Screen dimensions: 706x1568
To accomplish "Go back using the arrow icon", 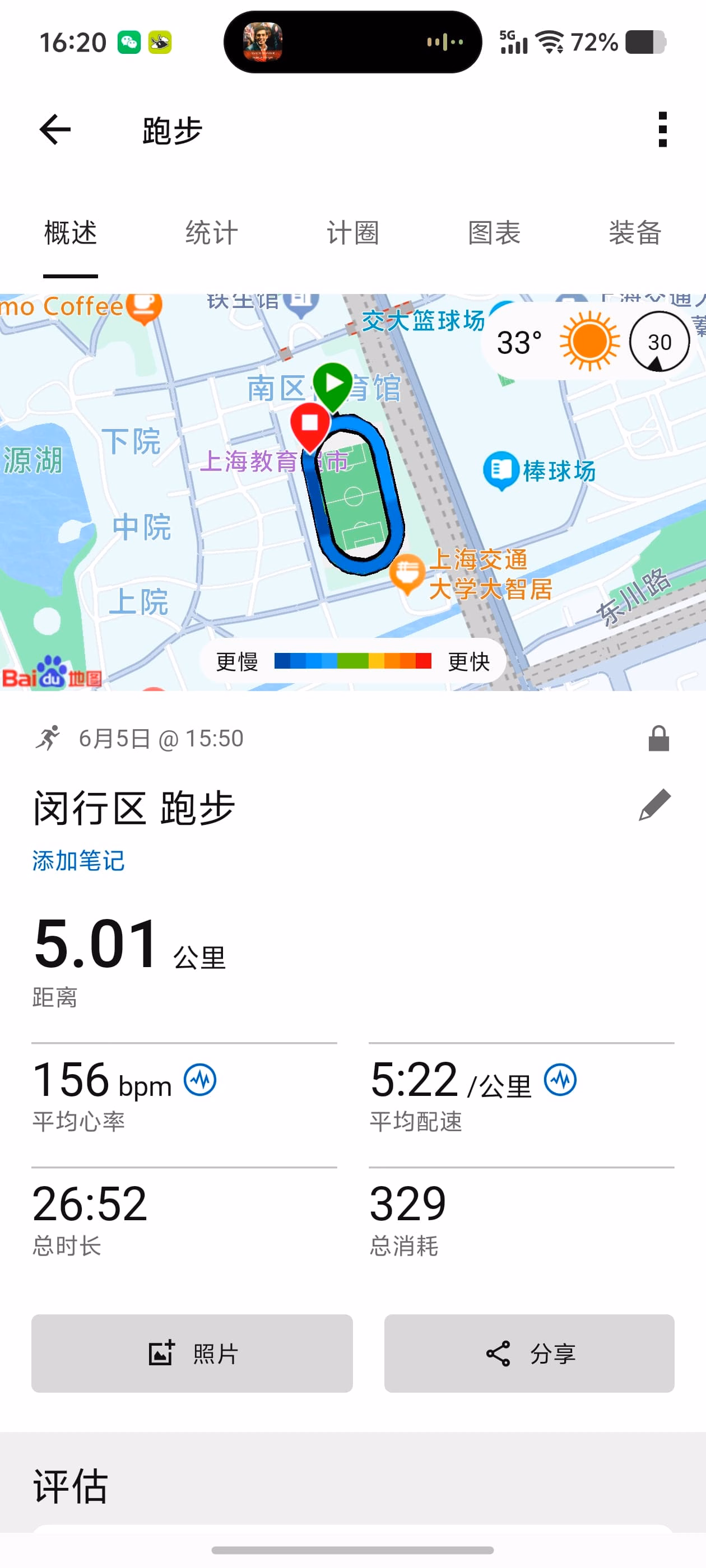I will (55, 130).
